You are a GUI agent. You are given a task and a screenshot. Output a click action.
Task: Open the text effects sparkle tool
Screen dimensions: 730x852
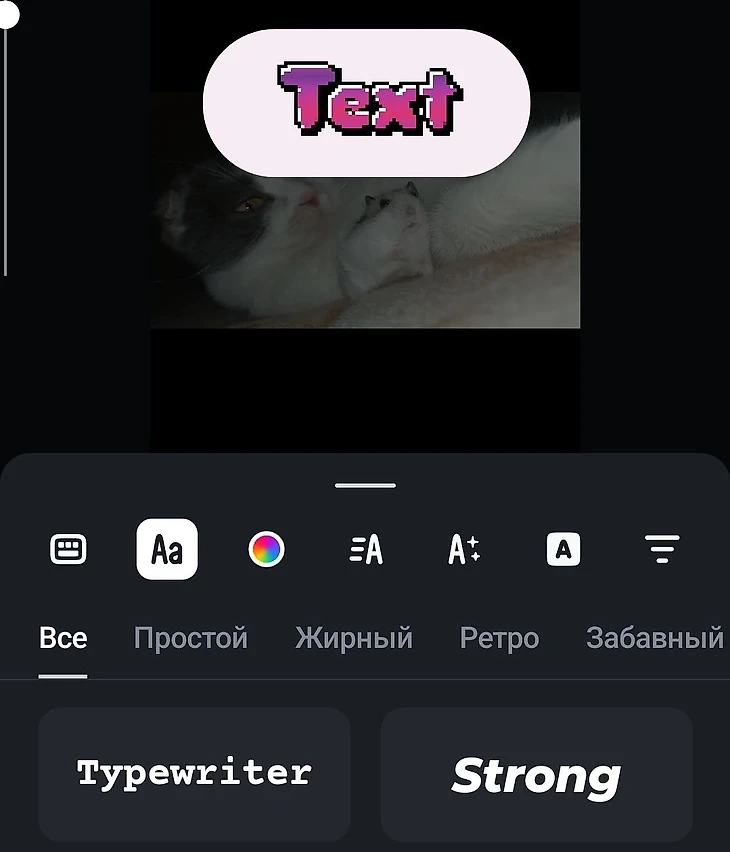click(464, 549)
